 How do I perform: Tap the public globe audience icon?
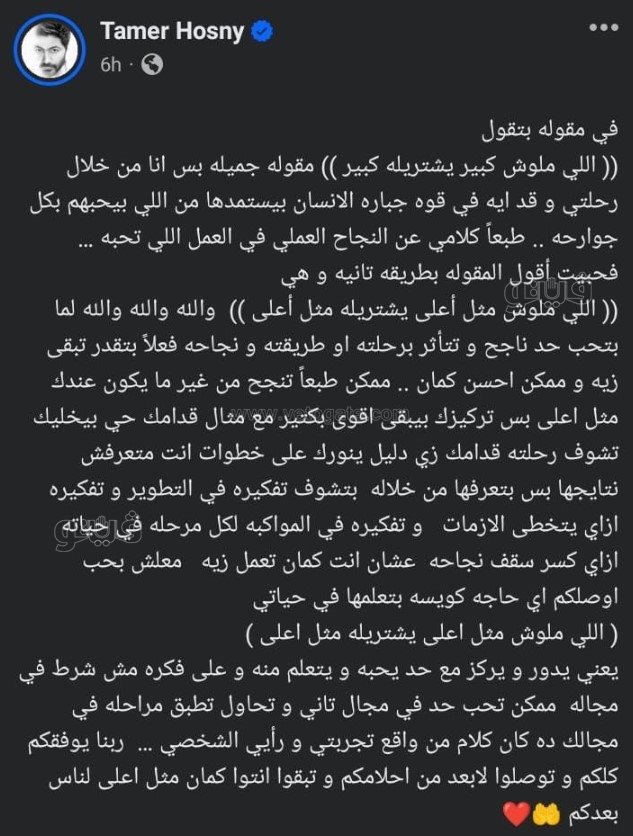154,64
